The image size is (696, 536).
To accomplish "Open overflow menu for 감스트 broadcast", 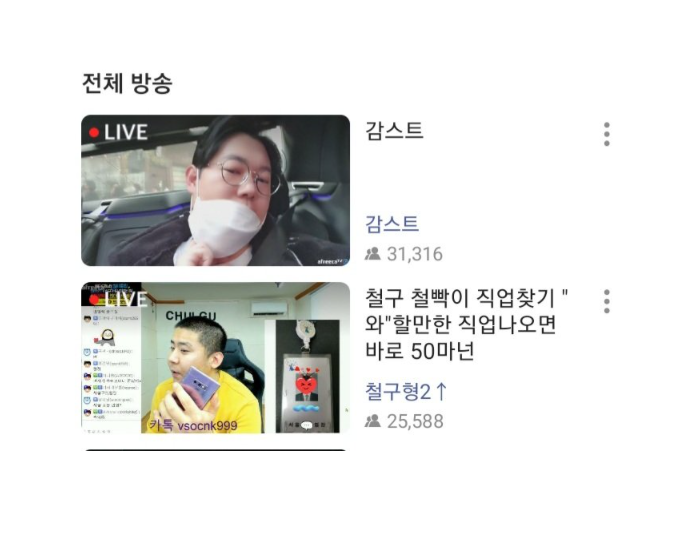I will pyautogui.click(x=606, y=134).
